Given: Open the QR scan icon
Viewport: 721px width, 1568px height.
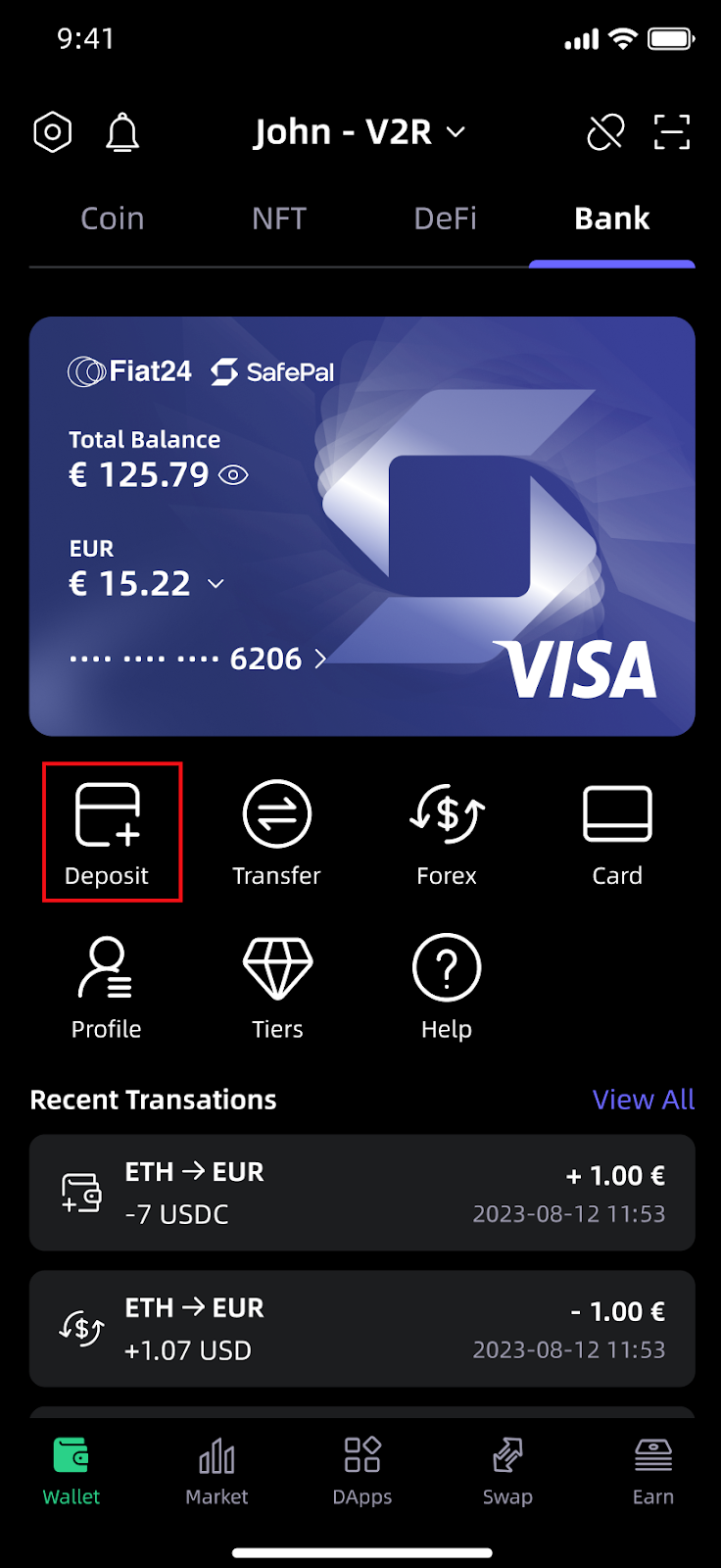Looking at the screenshot, I should click(672, 132).
